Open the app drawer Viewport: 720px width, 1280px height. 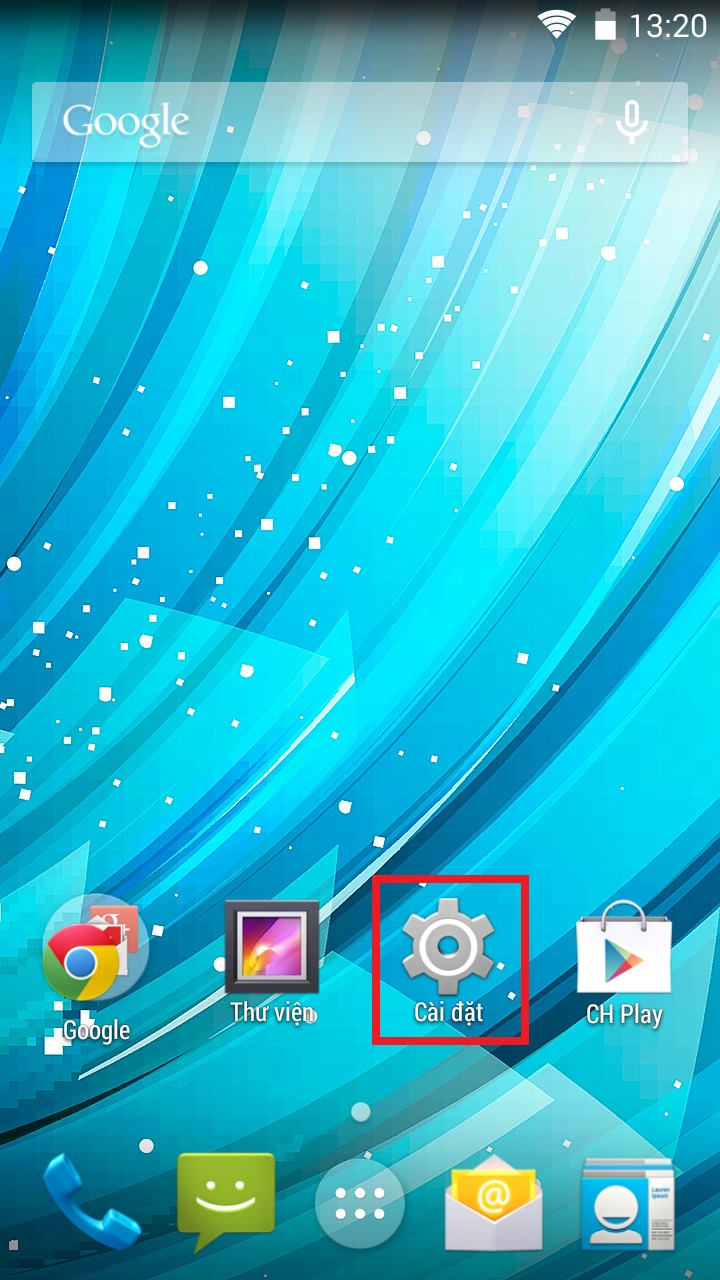[x=360, y=1203]
